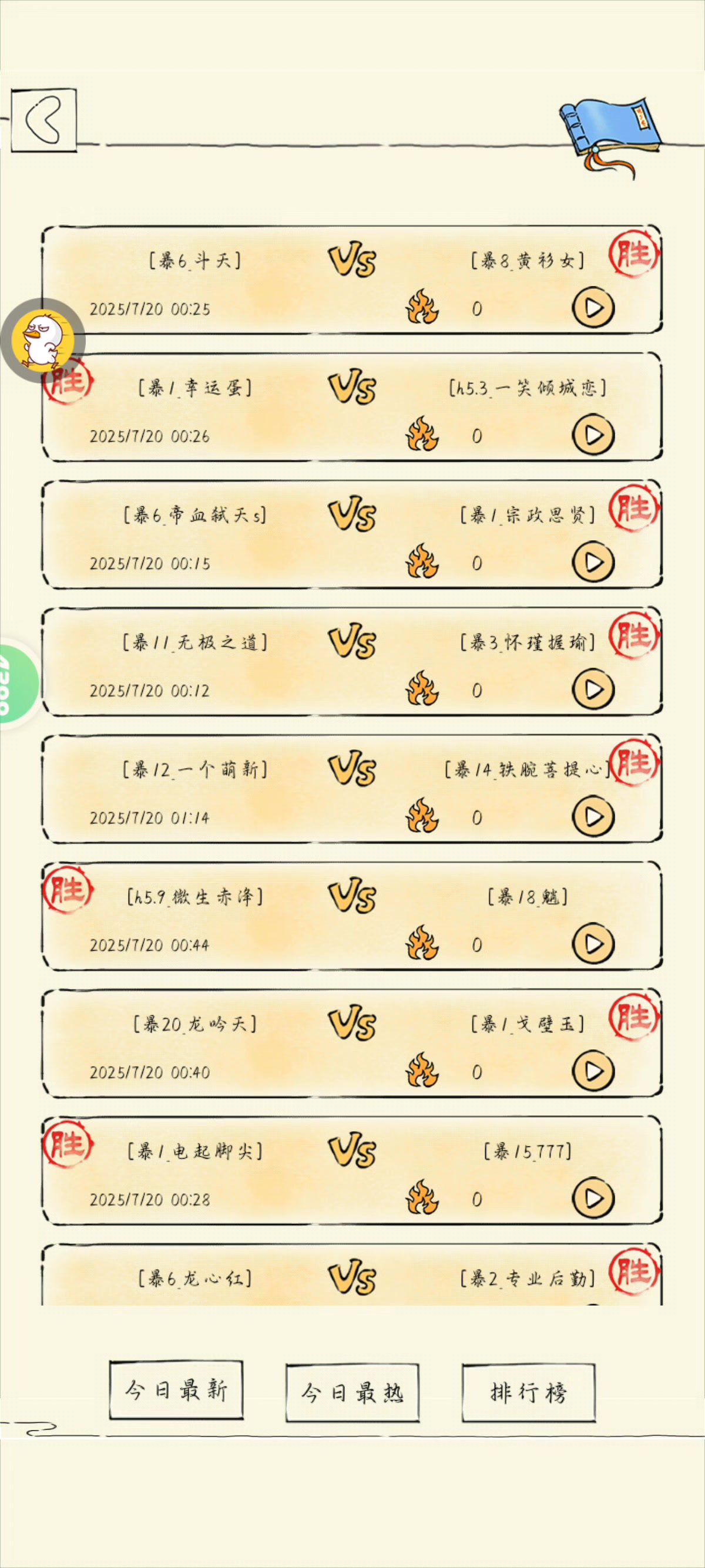
Task: Play replay of 斗天 vs 黄衫女
Action: click(x=593, y=307)
